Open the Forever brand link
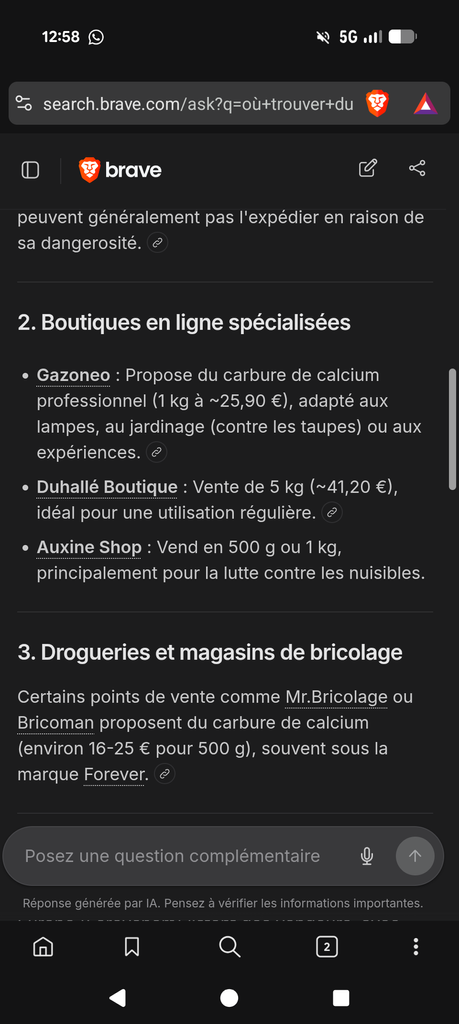This screenshot has width=459, height=1024. [114, 775]
